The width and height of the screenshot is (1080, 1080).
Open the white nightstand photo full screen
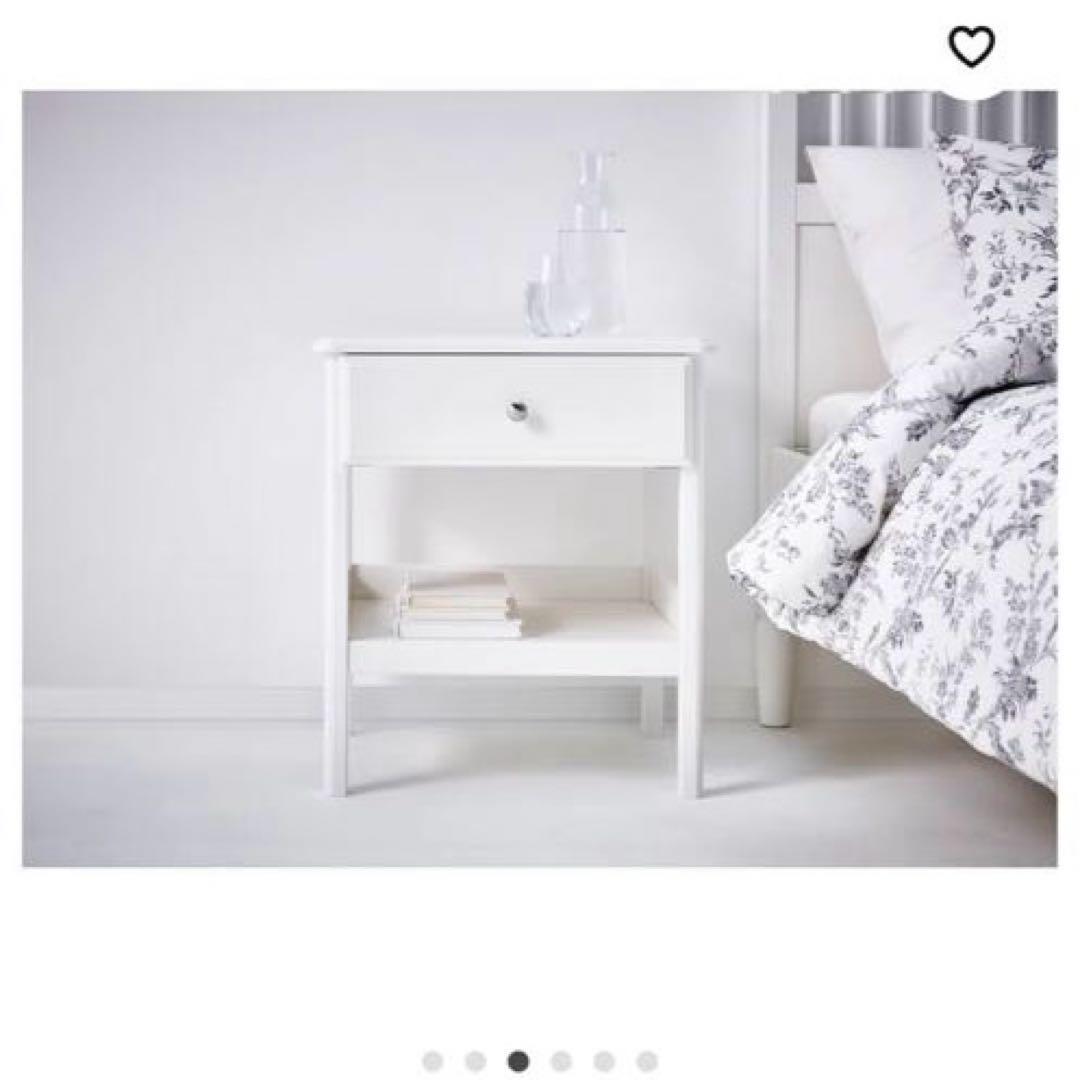pos(539,478)
